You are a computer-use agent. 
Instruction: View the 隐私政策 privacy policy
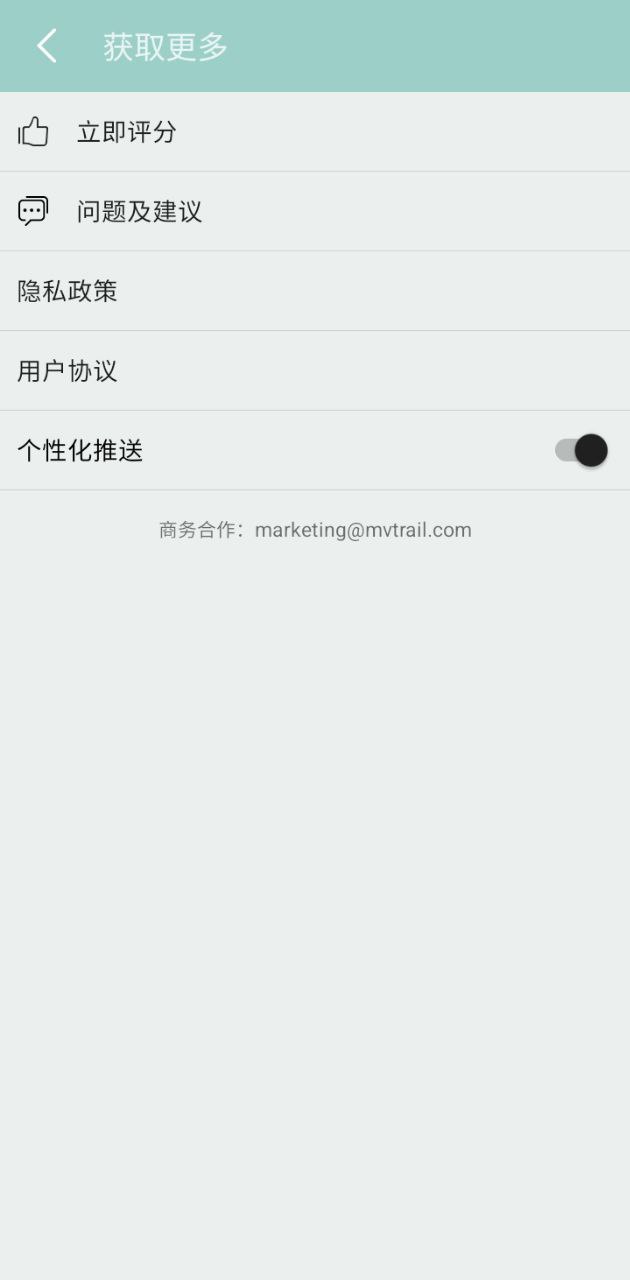point(68,291)
